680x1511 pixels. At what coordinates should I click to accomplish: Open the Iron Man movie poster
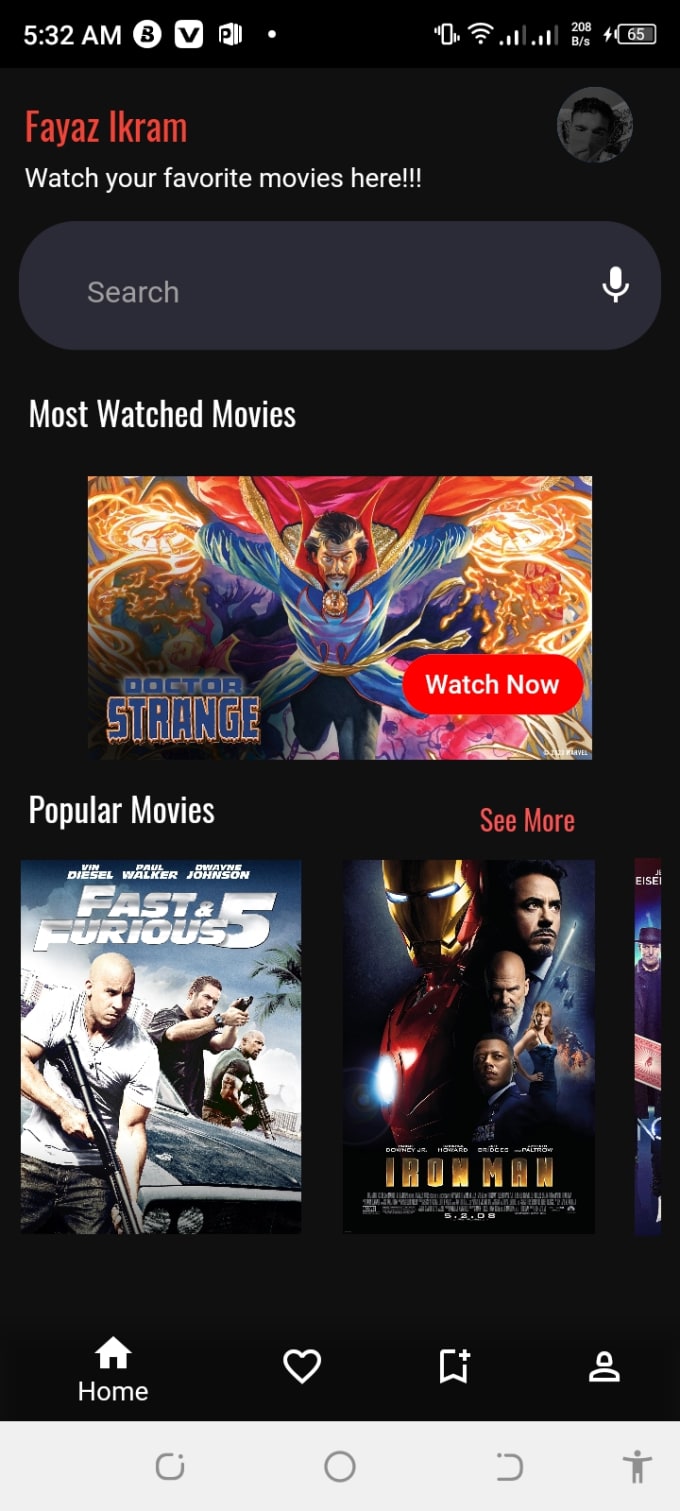[469, 1046]
